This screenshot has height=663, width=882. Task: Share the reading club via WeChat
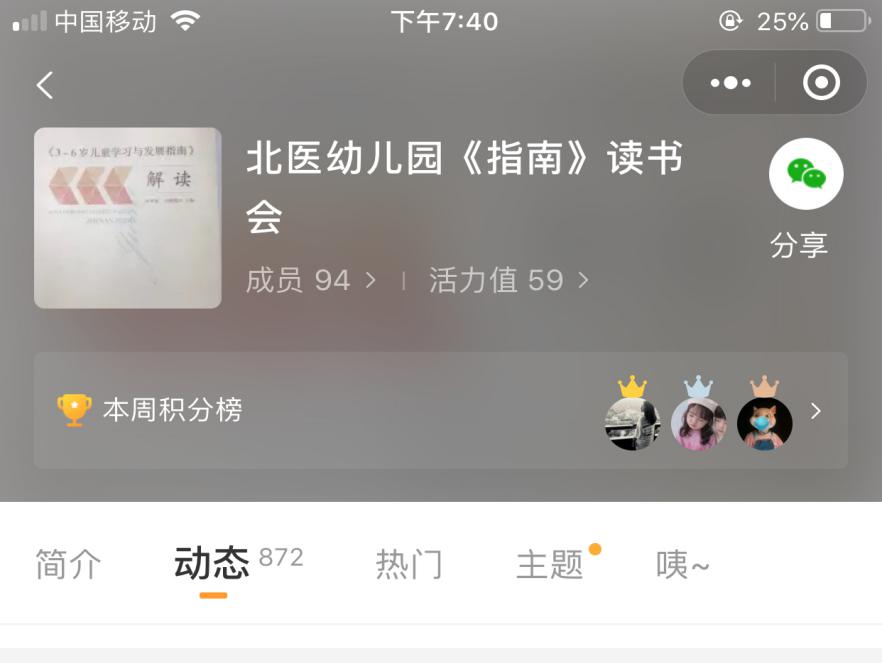tap(805, 176)
